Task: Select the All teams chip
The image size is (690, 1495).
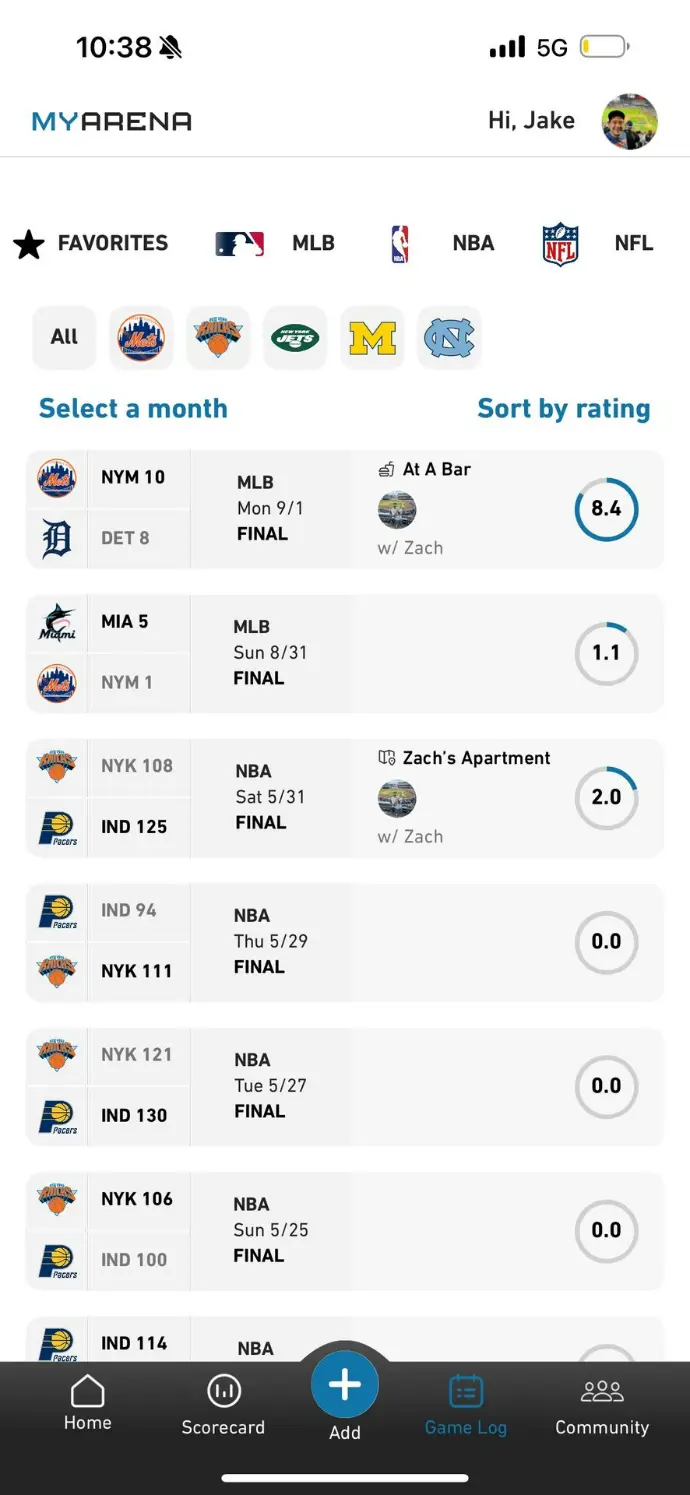Action: pos(64,337)
